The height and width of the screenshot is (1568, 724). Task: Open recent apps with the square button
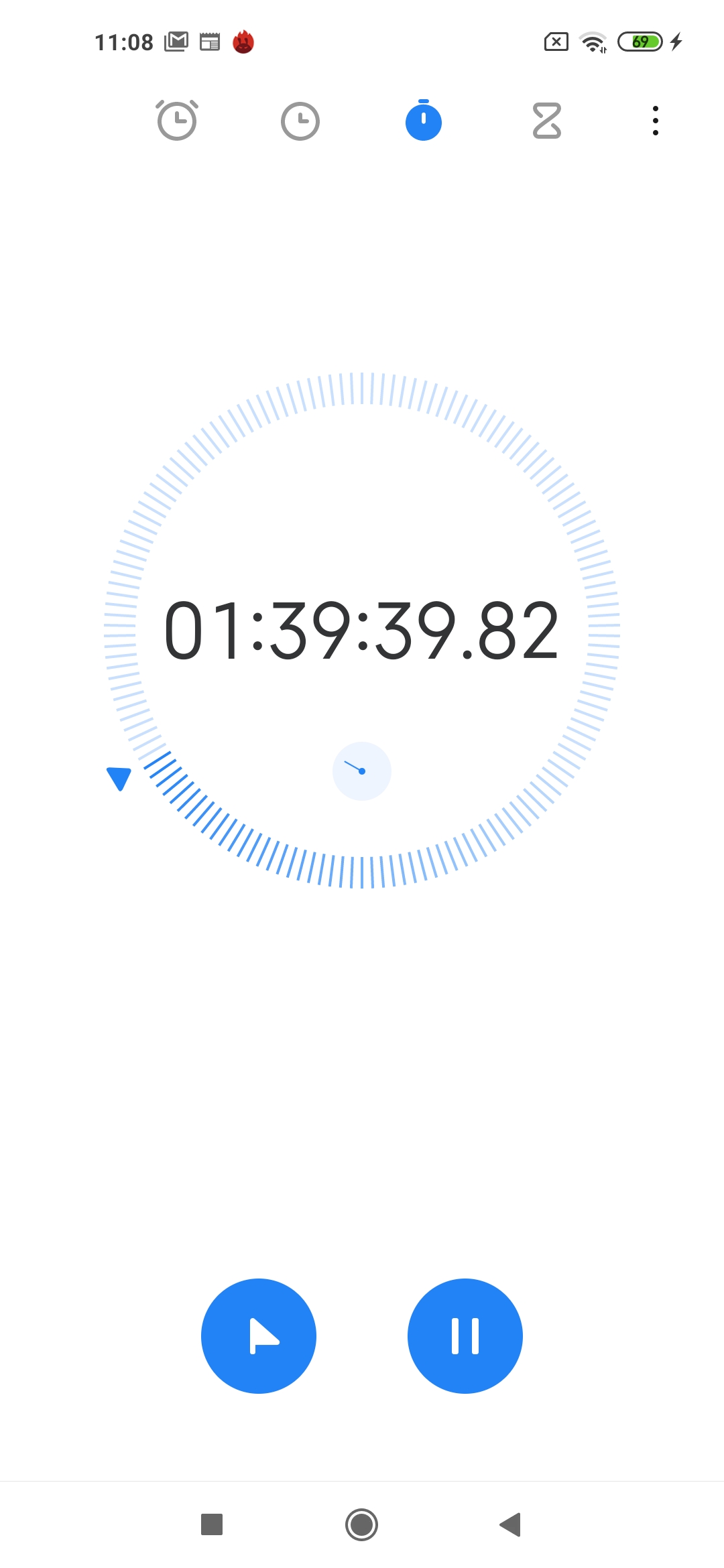tap(212, 1524)
